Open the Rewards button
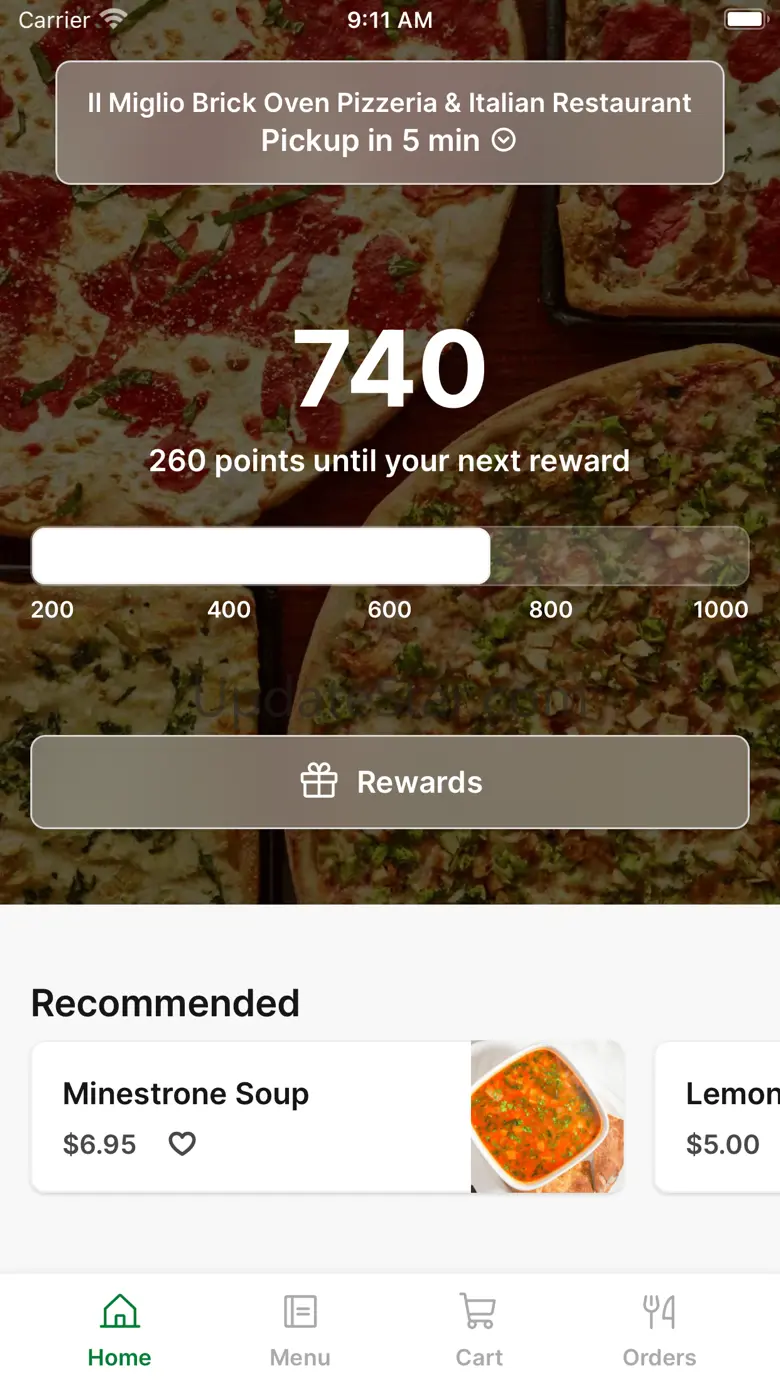Viewport: 780px width, 1387px height. click(x=390, y=782)
